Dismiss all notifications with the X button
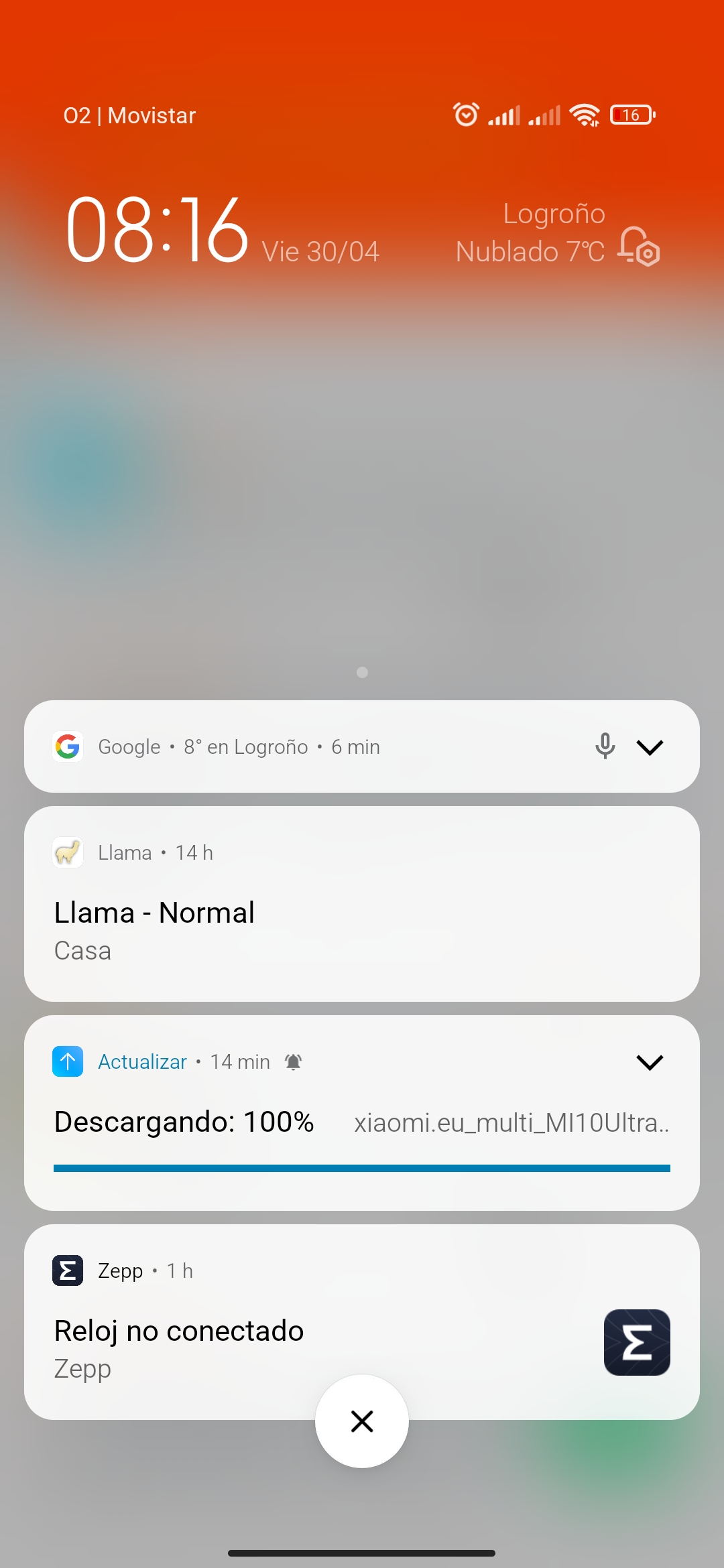 coord(362,1421)
